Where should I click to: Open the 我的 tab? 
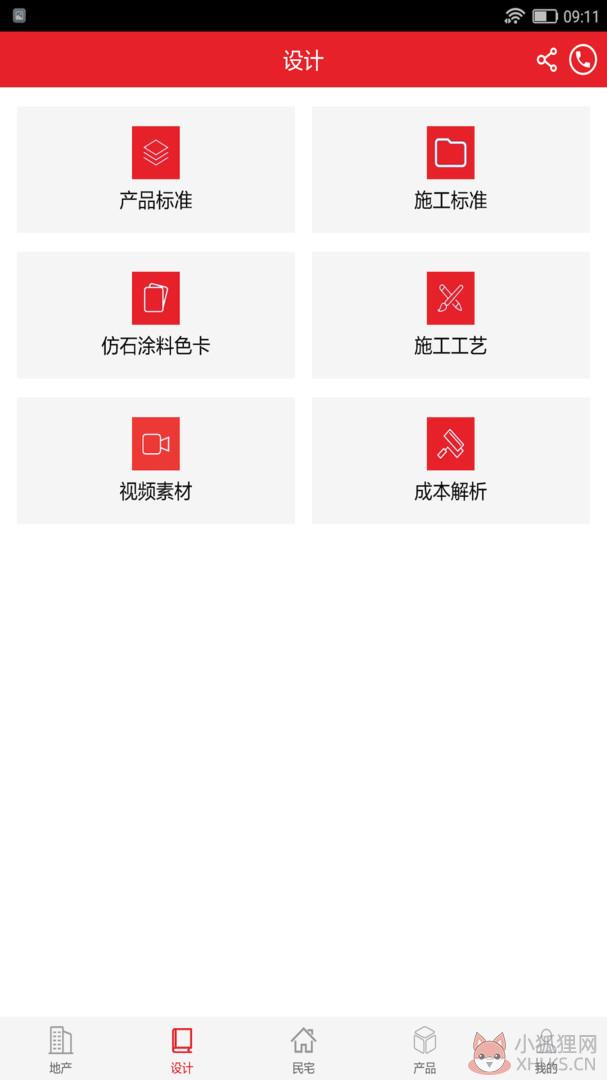coord(546,1050)
